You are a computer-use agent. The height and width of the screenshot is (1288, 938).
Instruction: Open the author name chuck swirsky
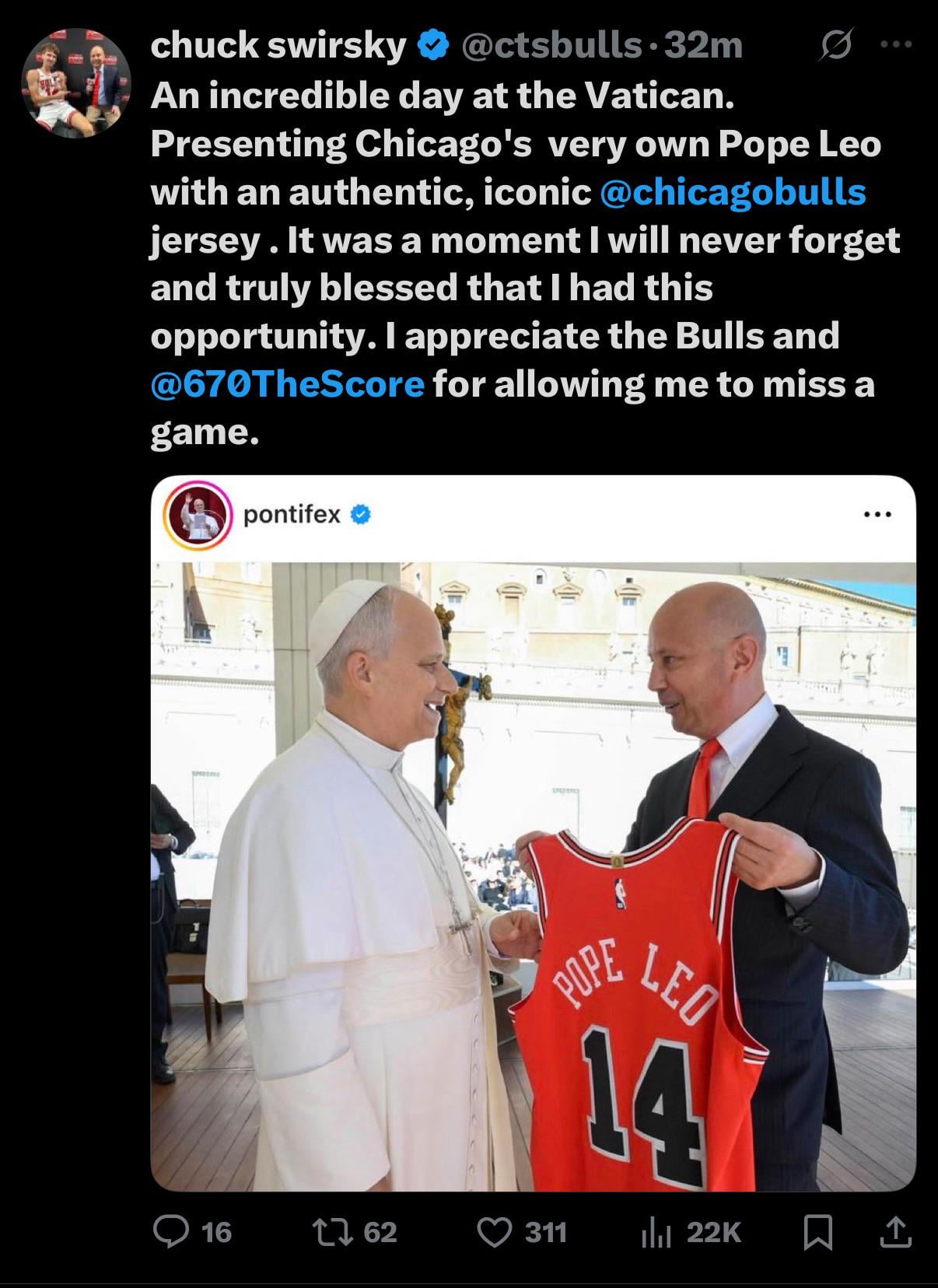coord(278,46)
